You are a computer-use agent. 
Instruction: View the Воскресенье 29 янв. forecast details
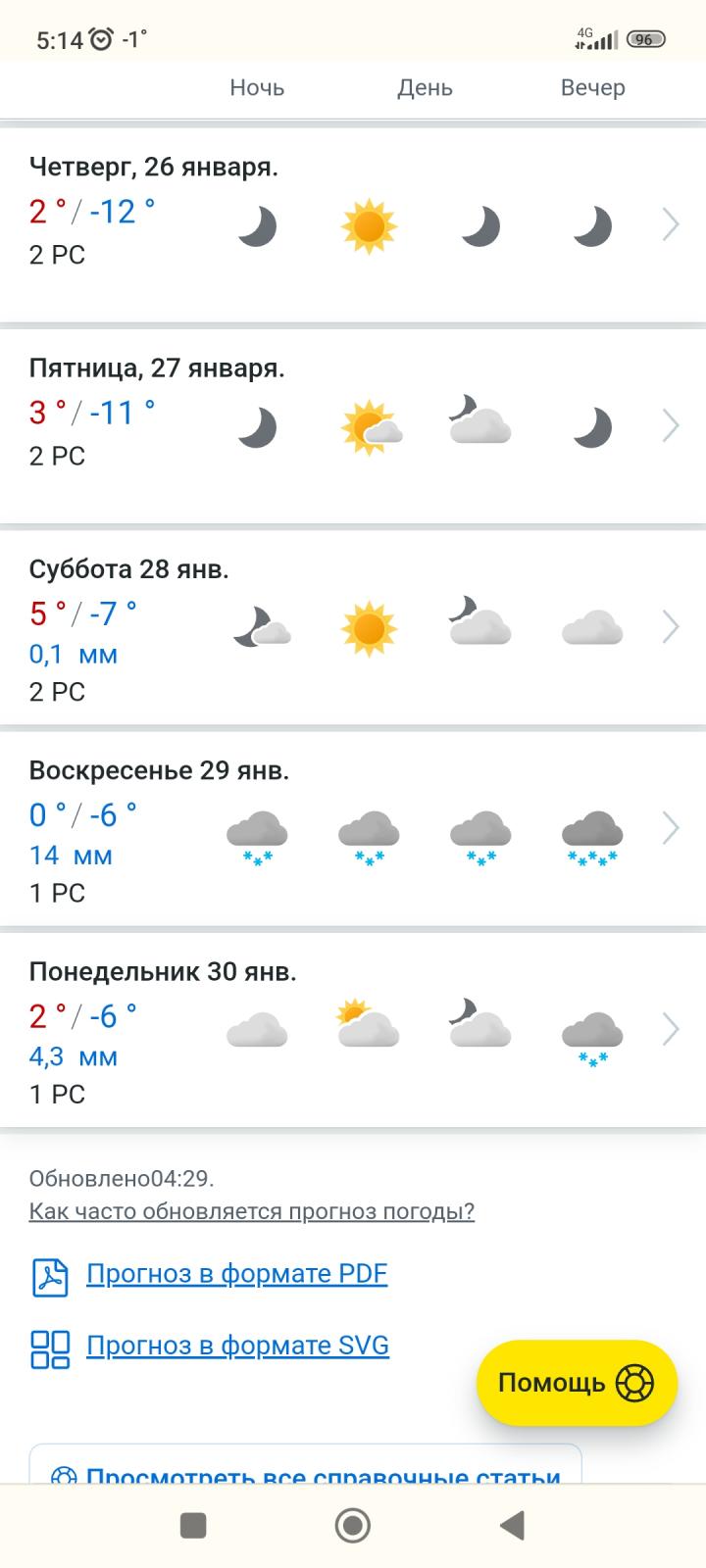pos(353,829)
